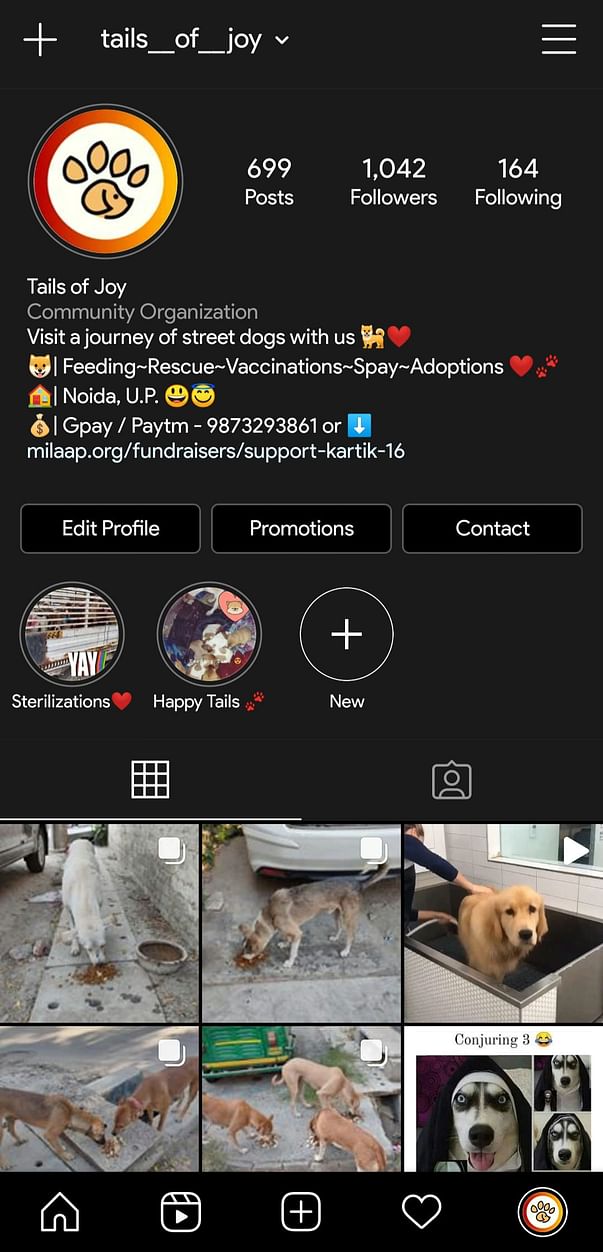Viewport: 603px width, 1252px height.
Task: Switch to the tagged photos tab
Action: [x=451, y=780]
